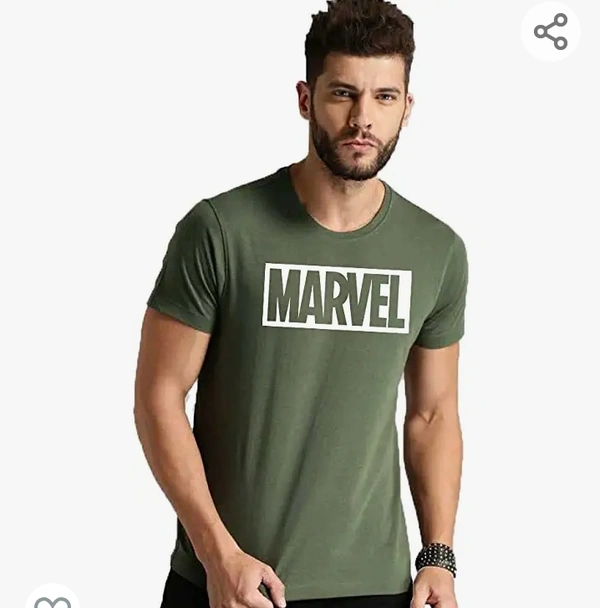This screenshot has width=600, height=608.
Task: Share this Marvel t-shirt product
Action: pyautogui.click(x=551, y=32)
